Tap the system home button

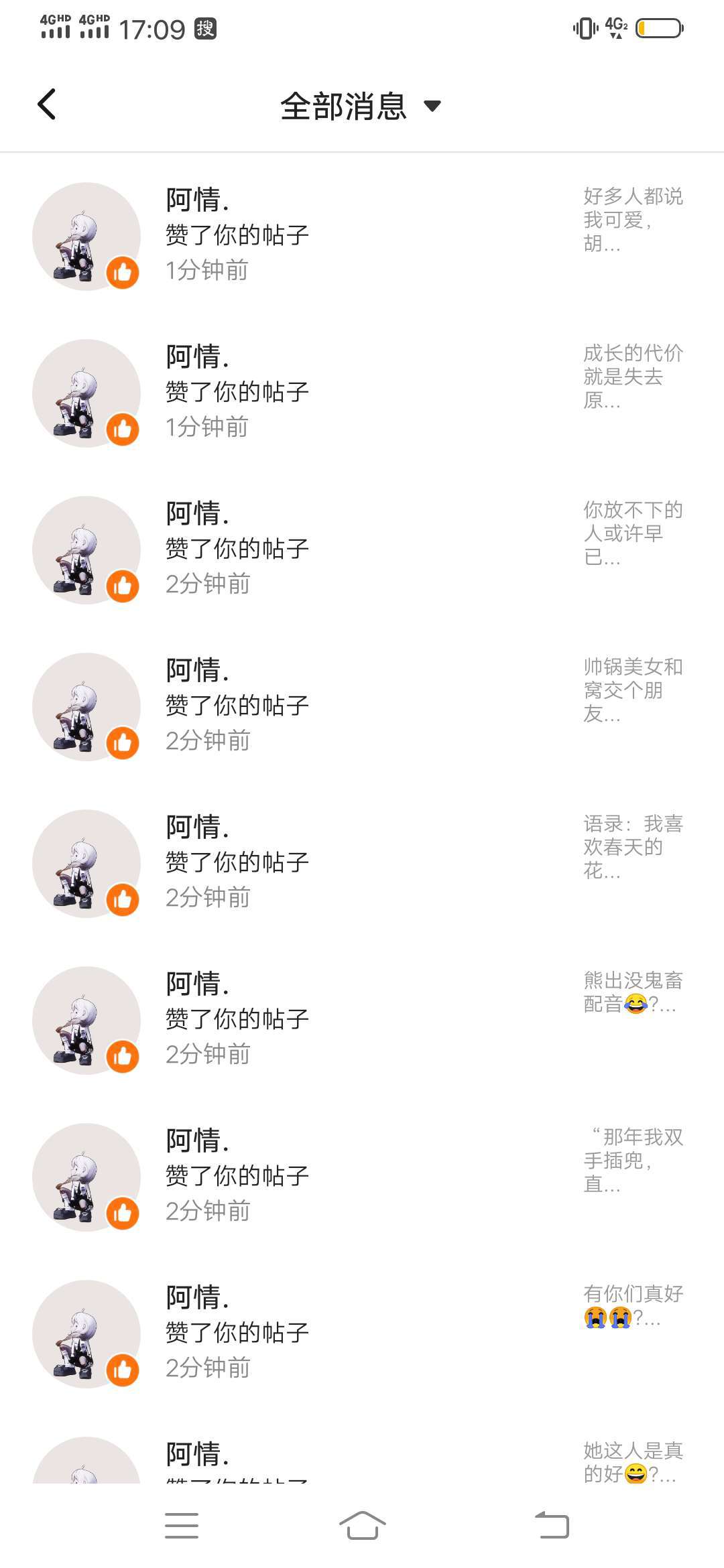362,1526
